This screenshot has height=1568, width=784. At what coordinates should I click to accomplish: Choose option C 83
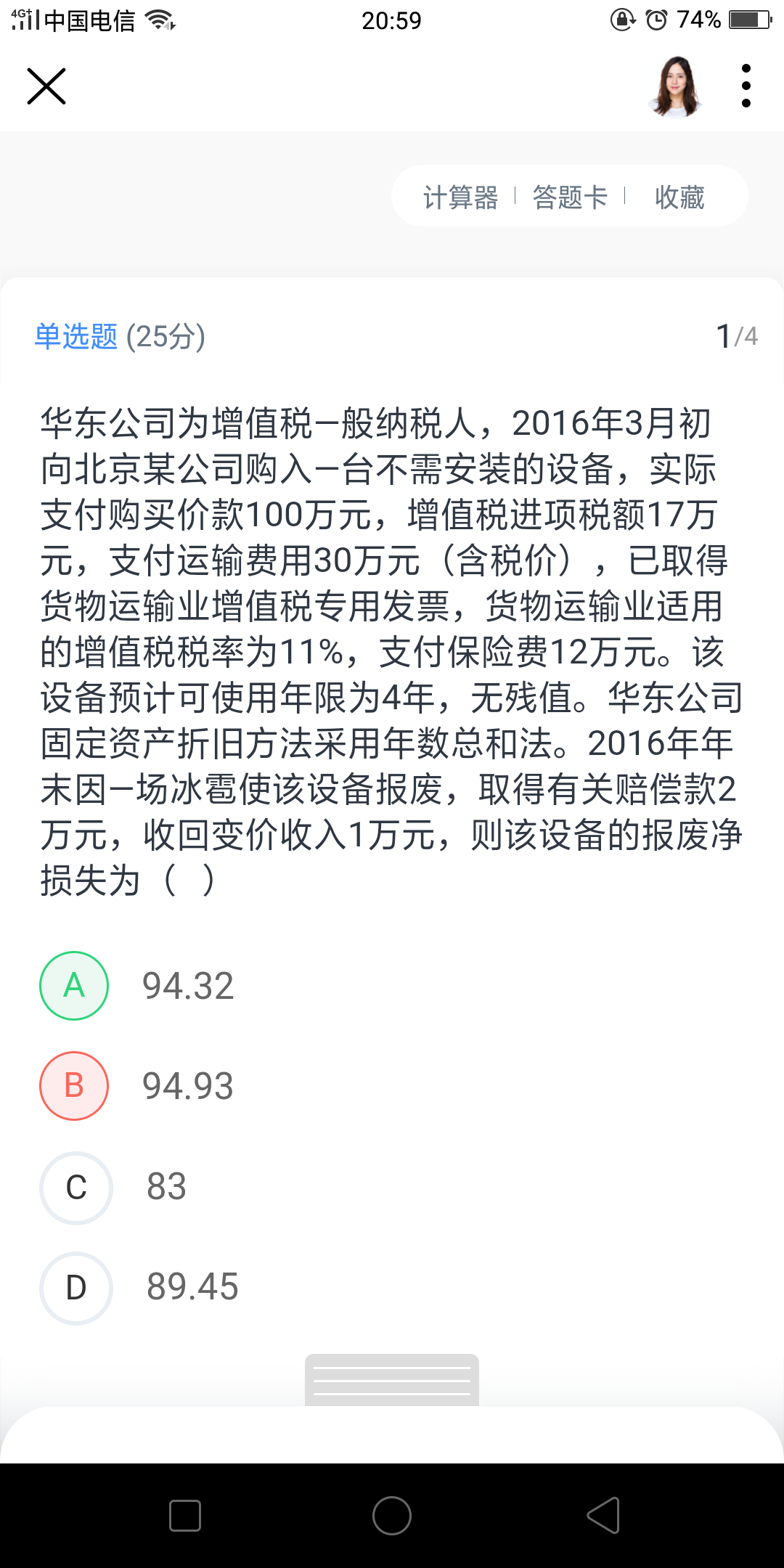point(75,1188)
